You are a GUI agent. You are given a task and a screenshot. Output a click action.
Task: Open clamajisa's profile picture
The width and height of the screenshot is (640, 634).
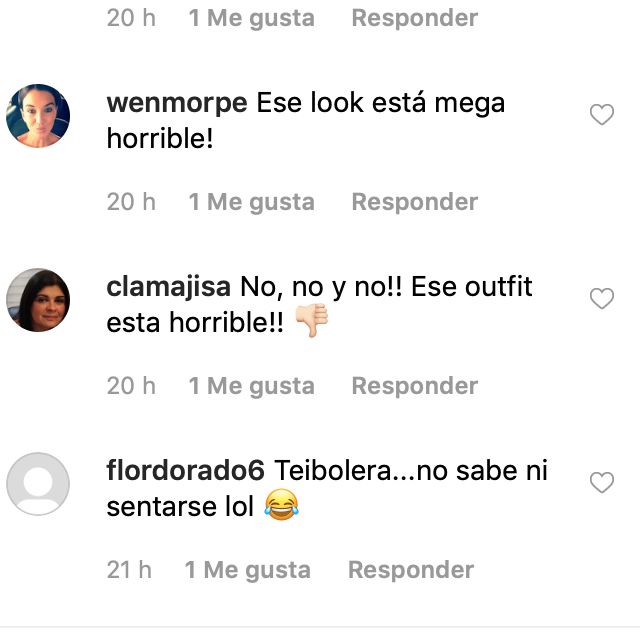click(x=38, y=300)
